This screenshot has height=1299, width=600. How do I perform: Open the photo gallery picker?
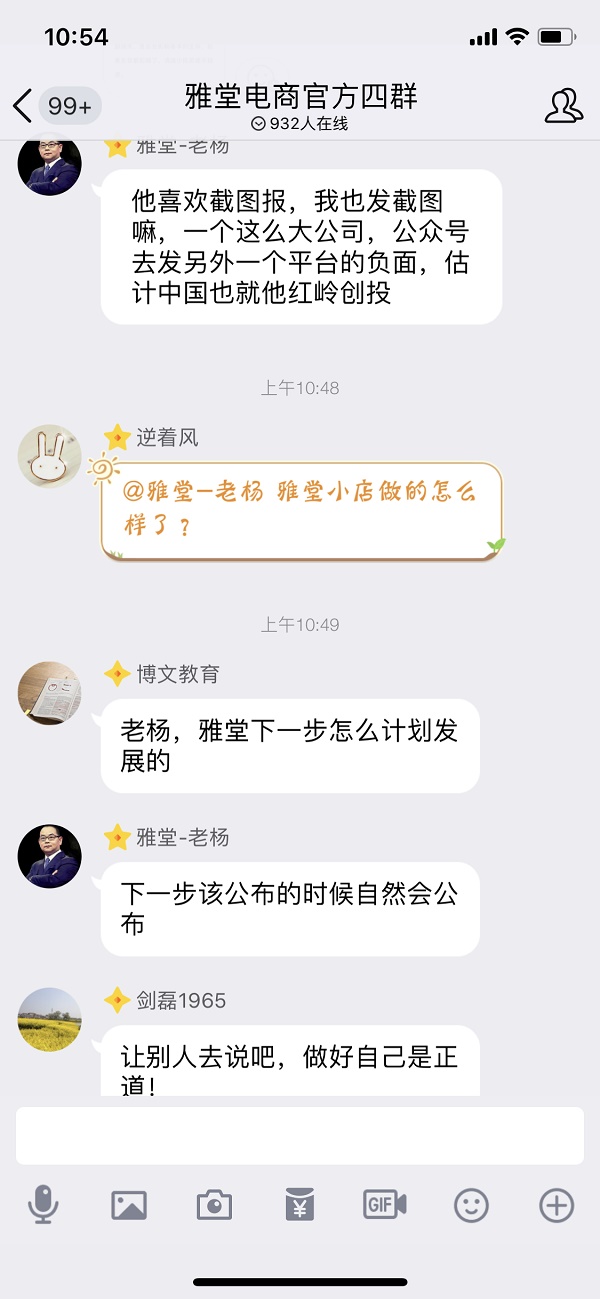tap(129, 1205)
